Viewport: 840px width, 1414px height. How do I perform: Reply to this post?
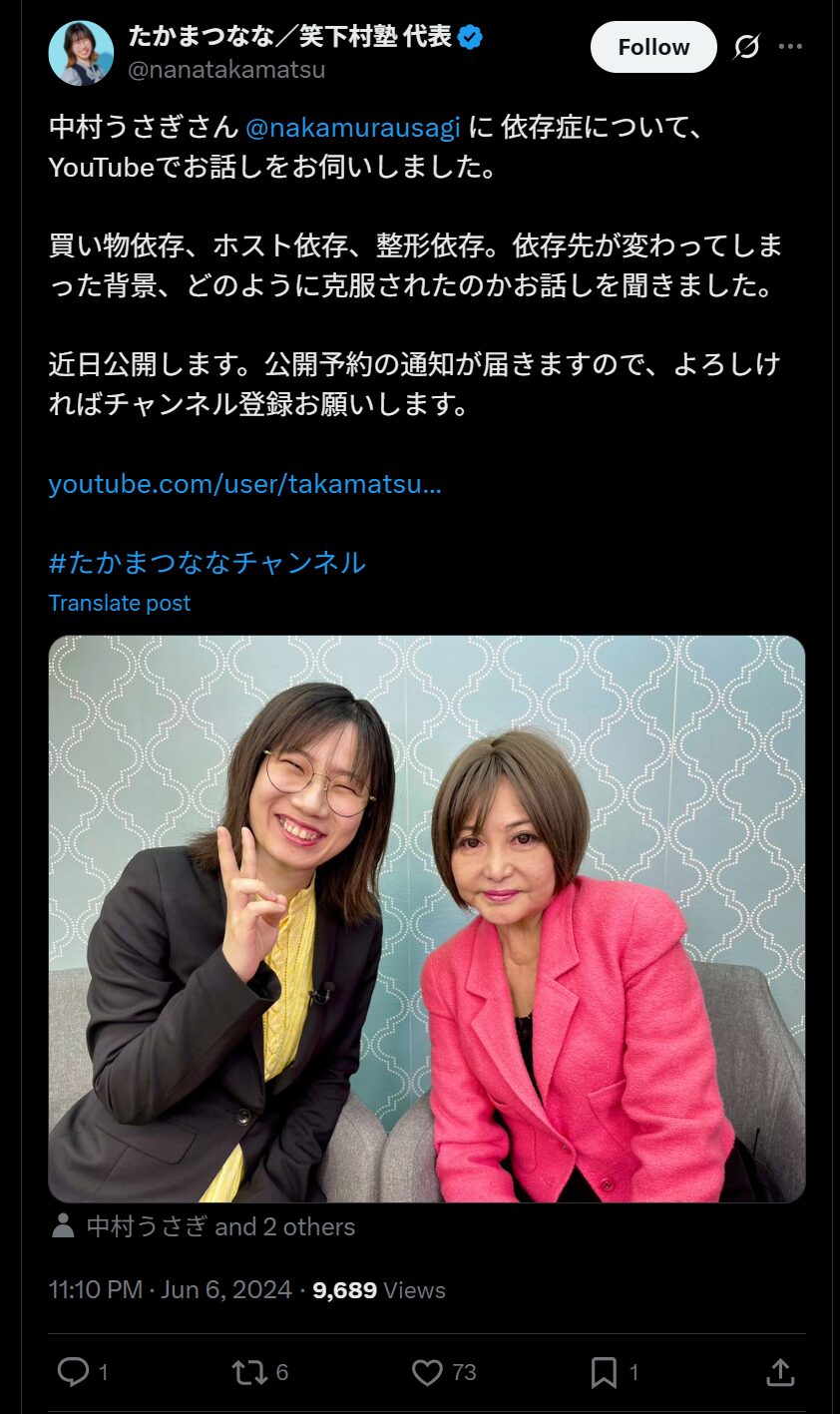tap(73, 1372)
